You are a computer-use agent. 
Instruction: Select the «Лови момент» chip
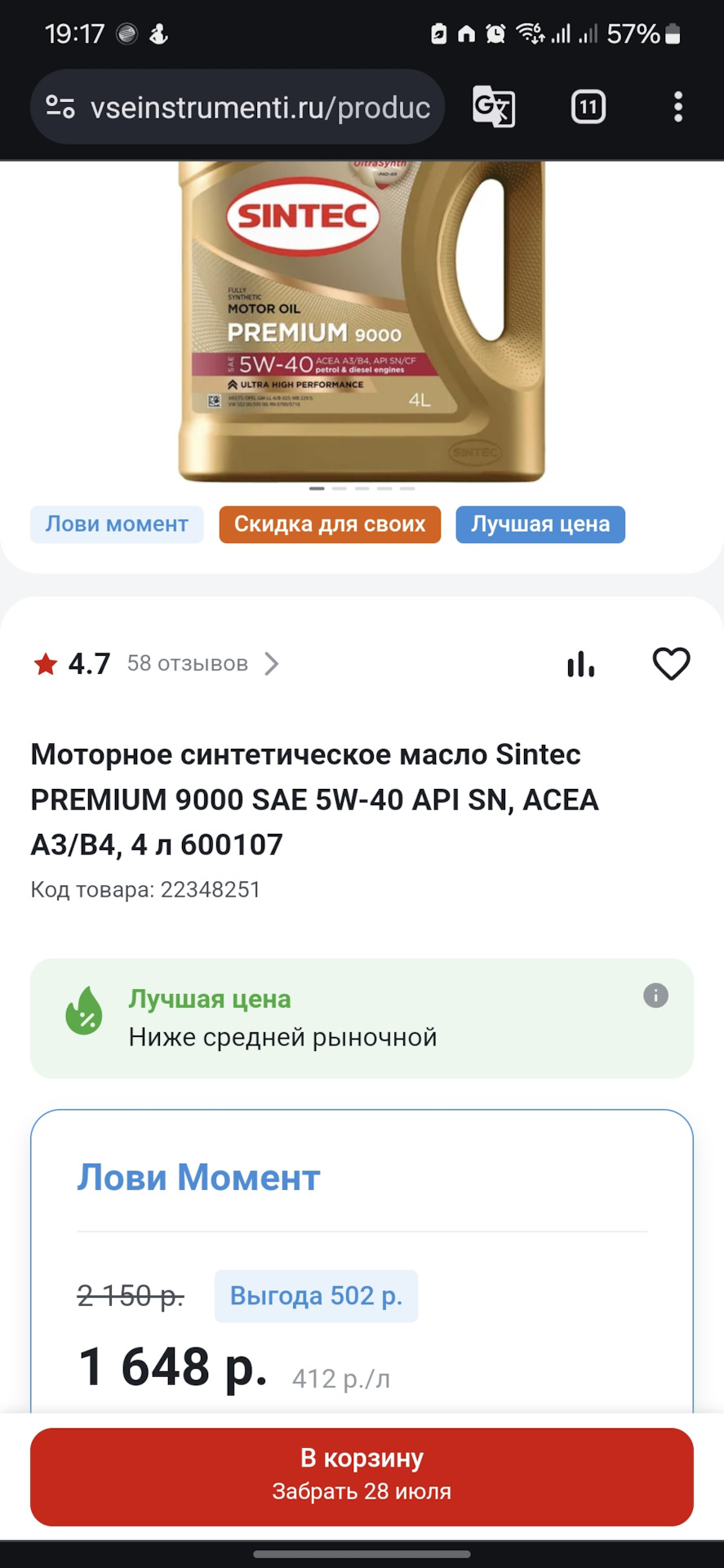[117, 524]
